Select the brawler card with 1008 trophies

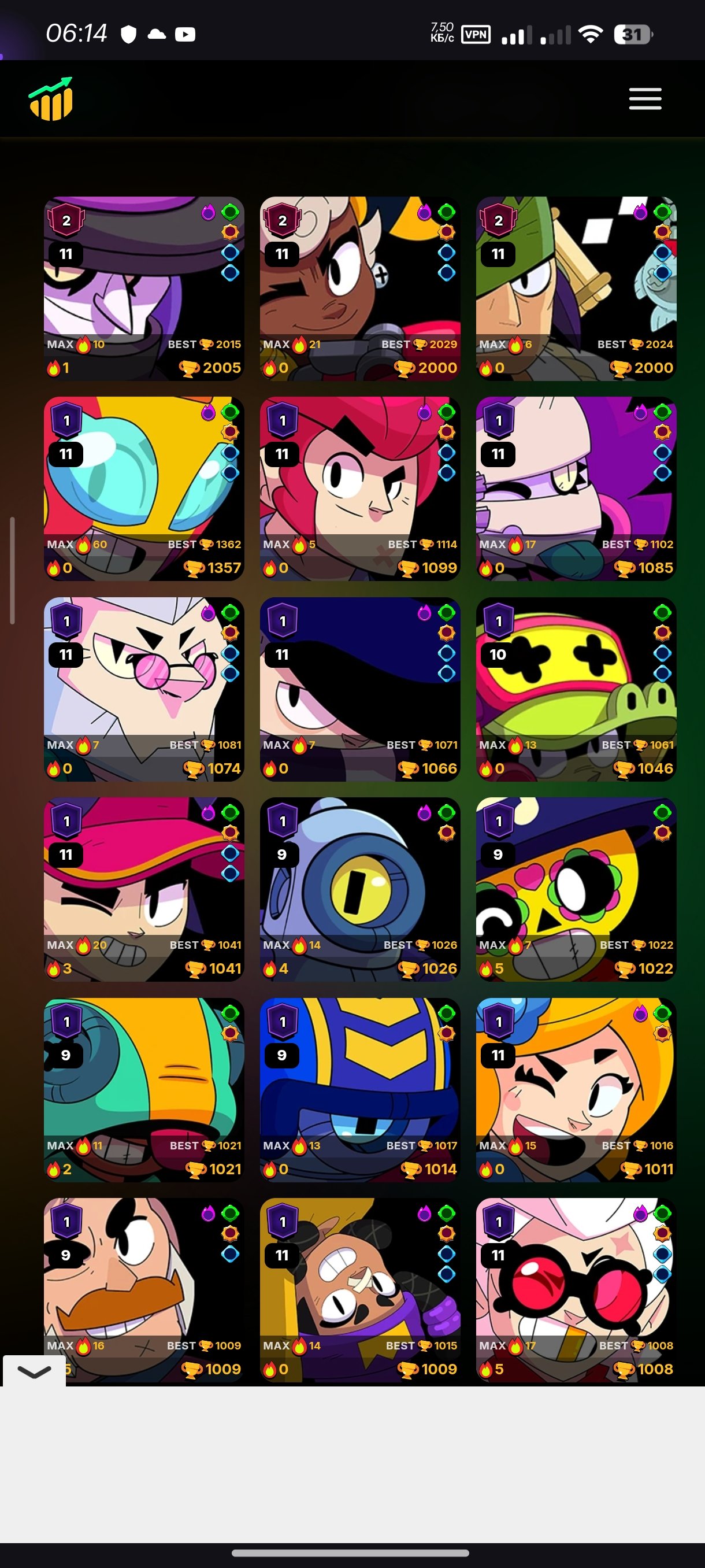click(x=576, y=1290)
